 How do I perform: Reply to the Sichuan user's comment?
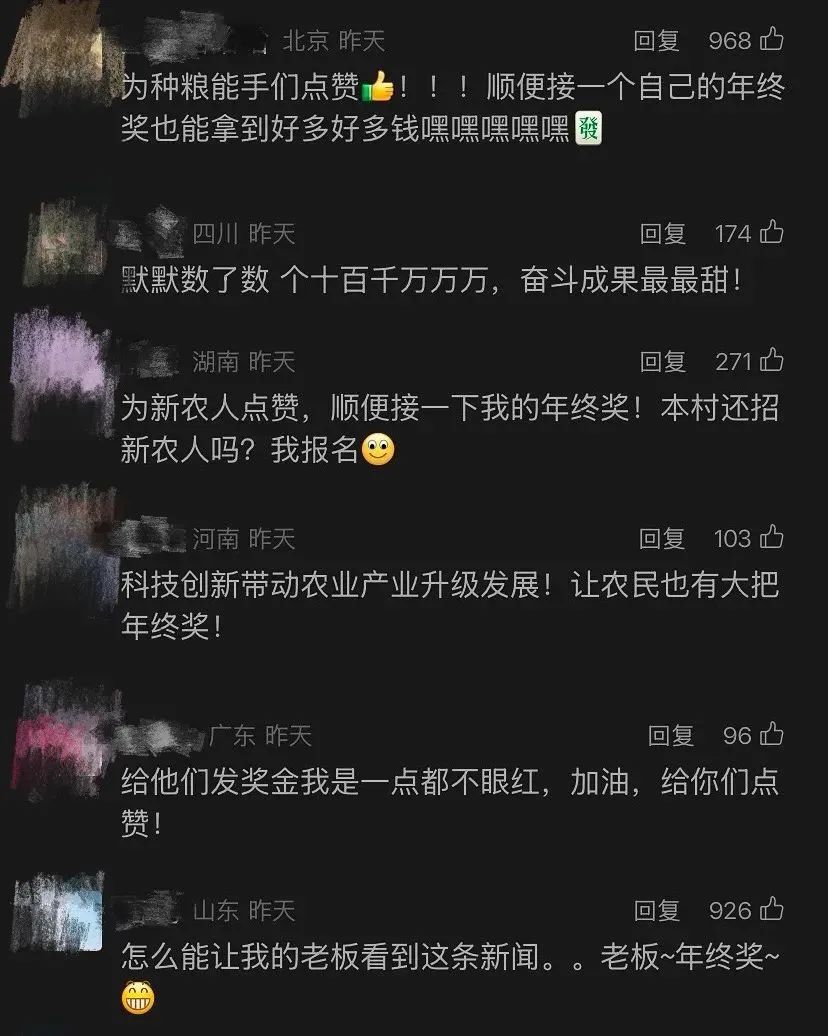pos(663,234)
